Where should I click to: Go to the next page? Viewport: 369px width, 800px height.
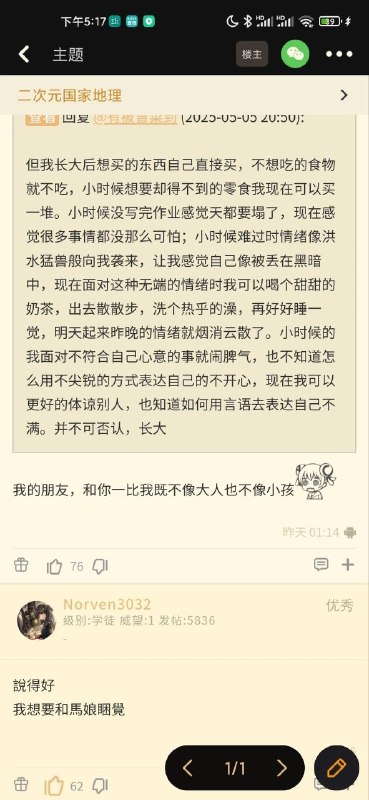[282, 768]
